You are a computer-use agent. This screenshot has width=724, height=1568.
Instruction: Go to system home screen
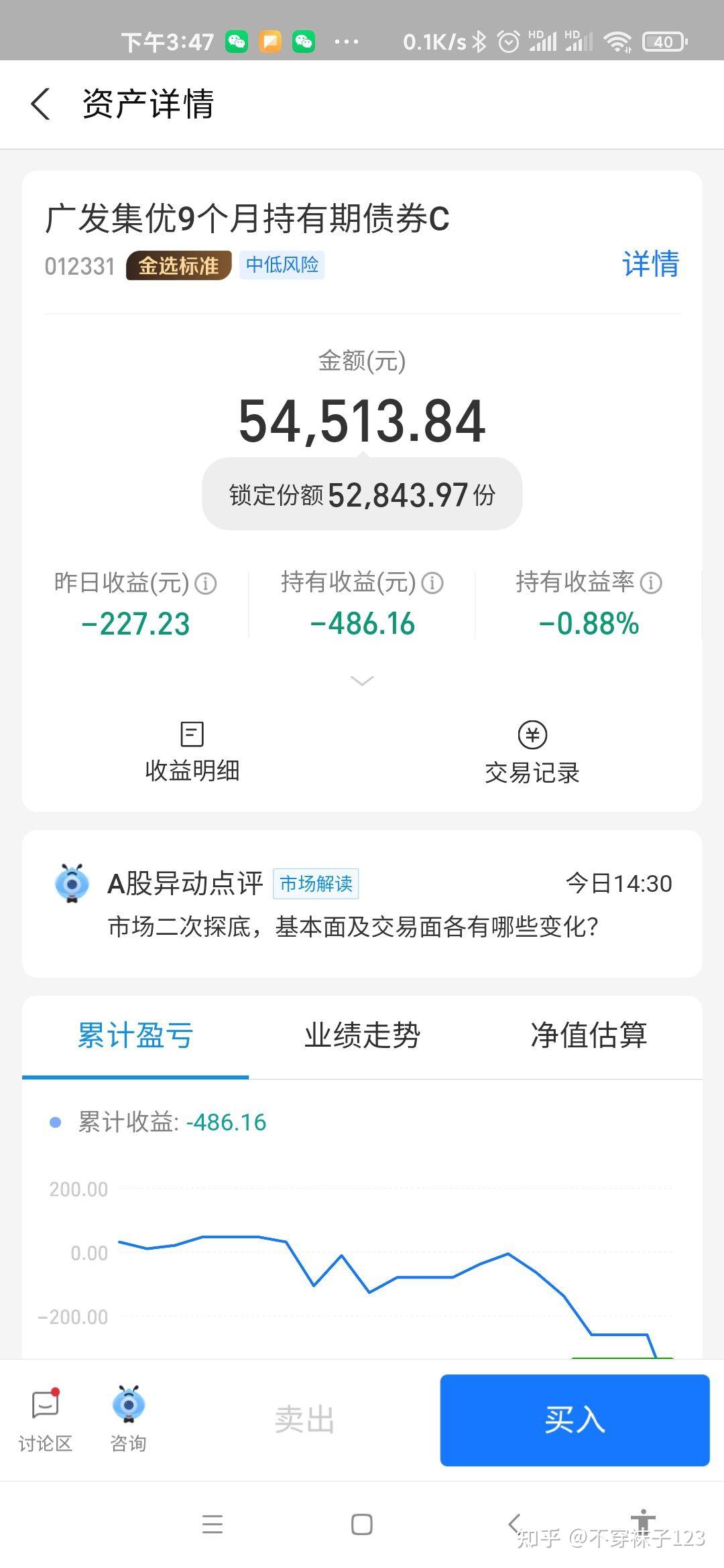coord(362,1524)
